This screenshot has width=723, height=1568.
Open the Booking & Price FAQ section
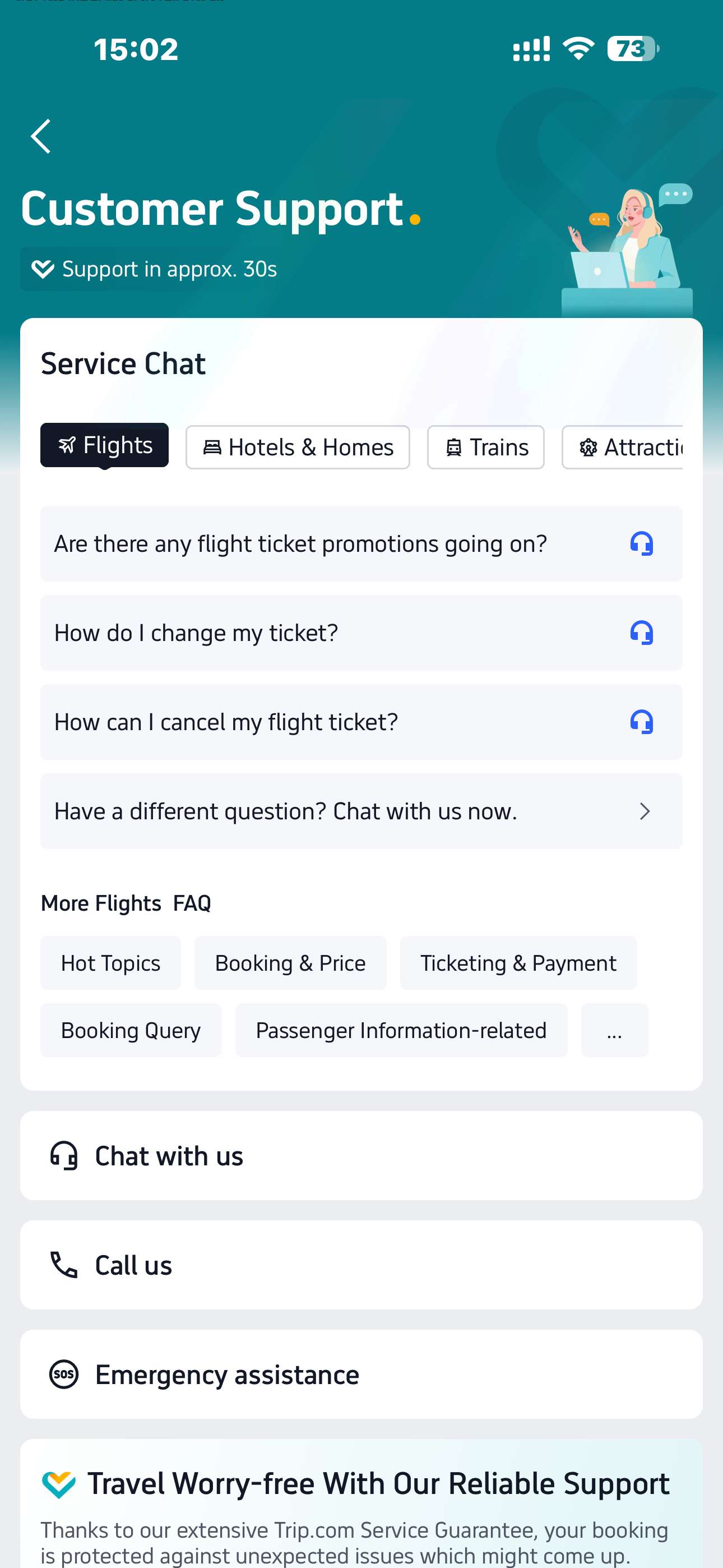coord(290,962)
